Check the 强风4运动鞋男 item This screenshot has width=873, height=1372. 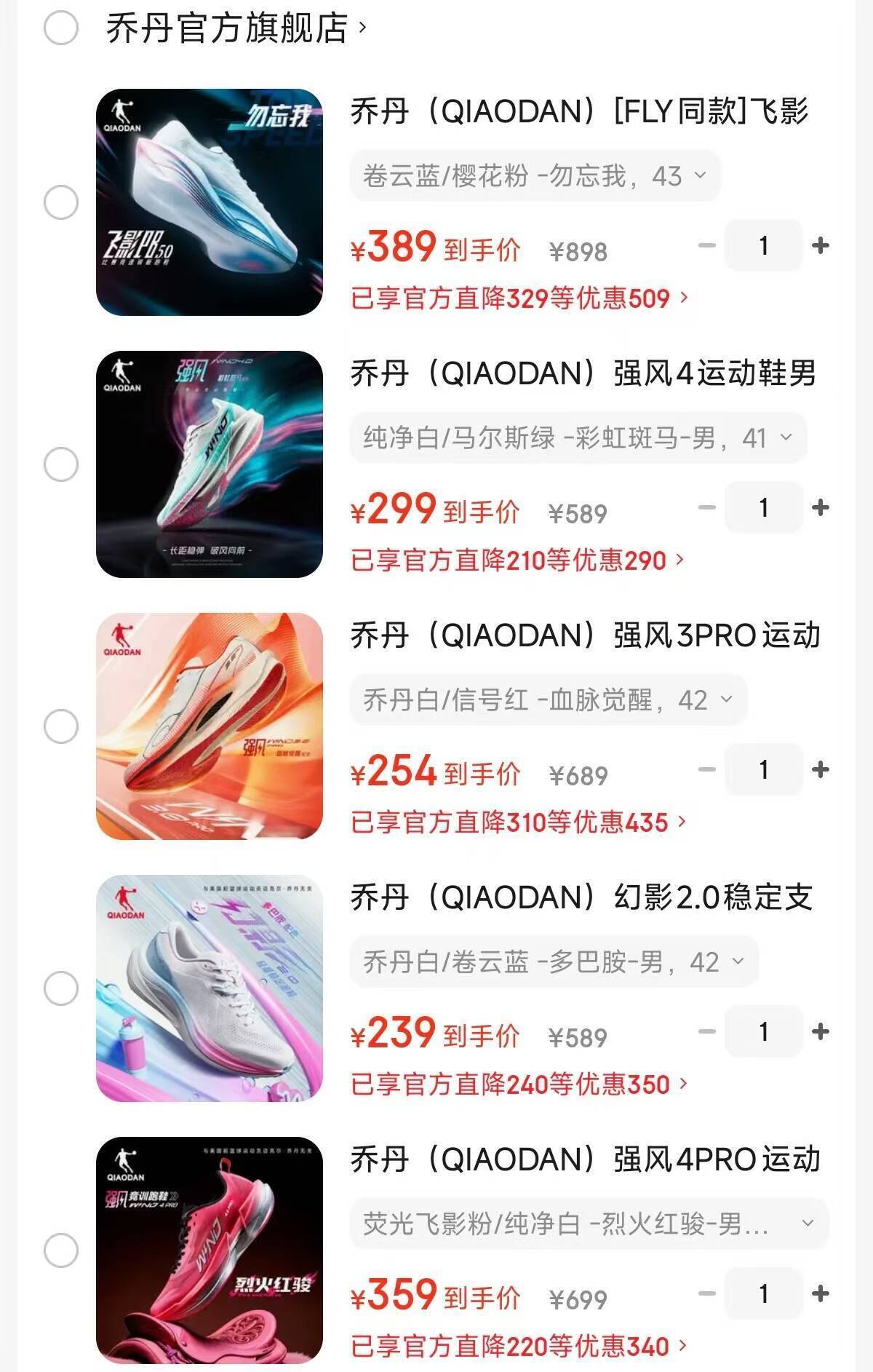point(61,464)
